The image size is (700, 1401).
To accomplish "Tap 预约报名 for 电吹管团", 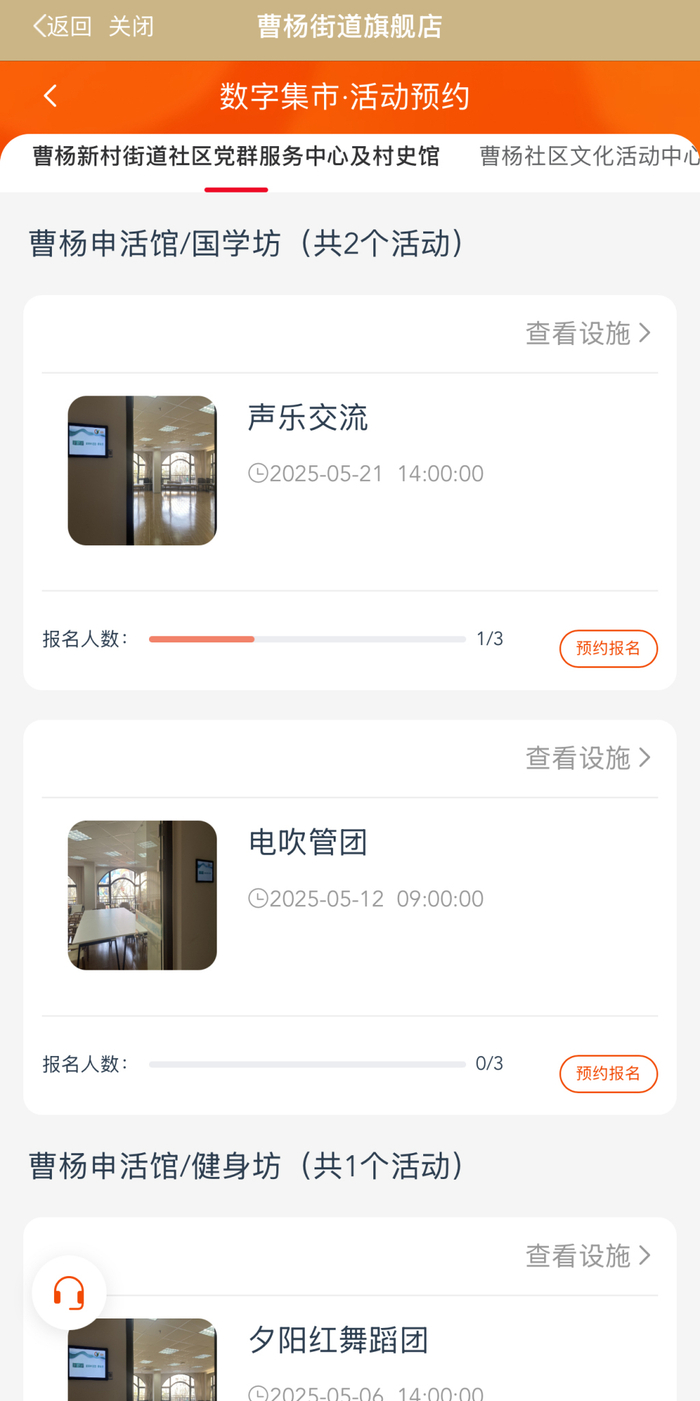I will [608, 1073].
